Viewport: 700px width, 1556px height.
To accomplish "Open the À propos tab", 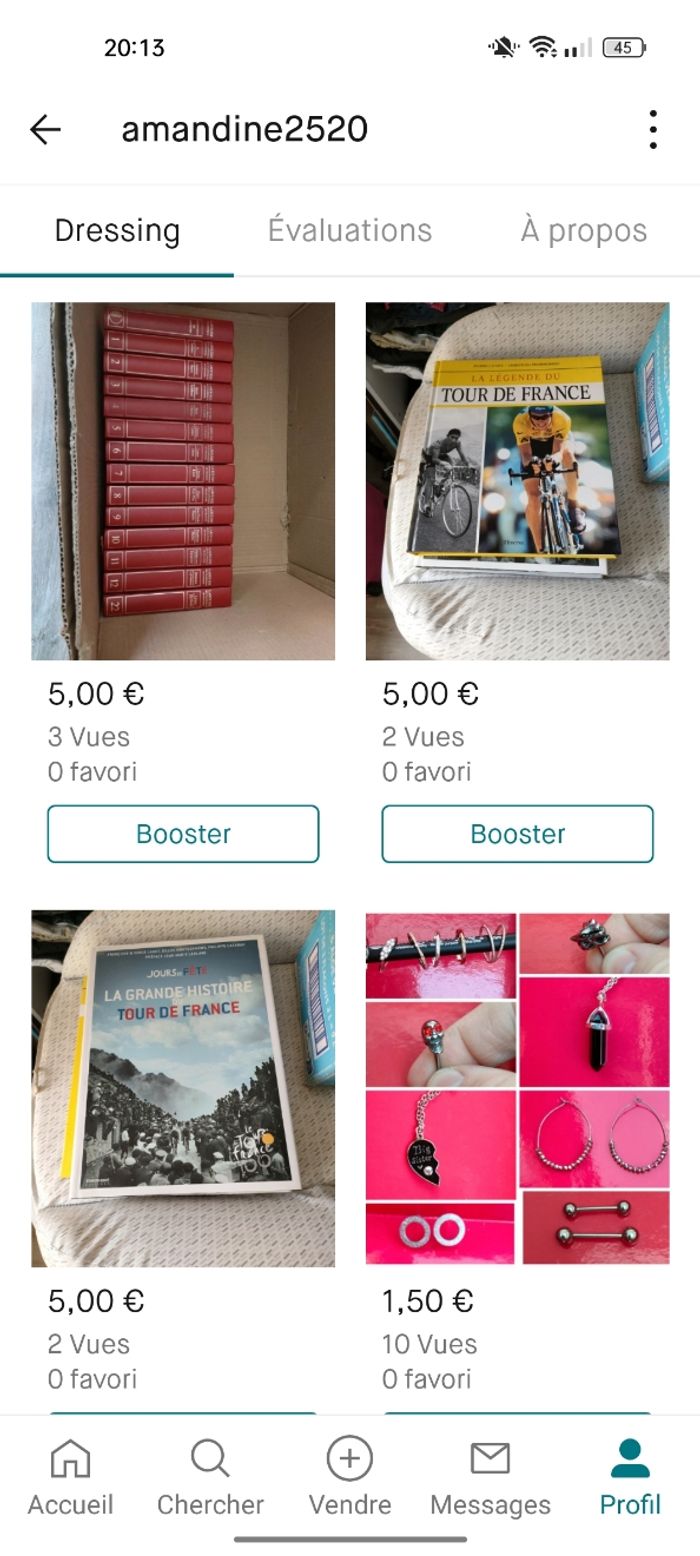I will (583, 231).
